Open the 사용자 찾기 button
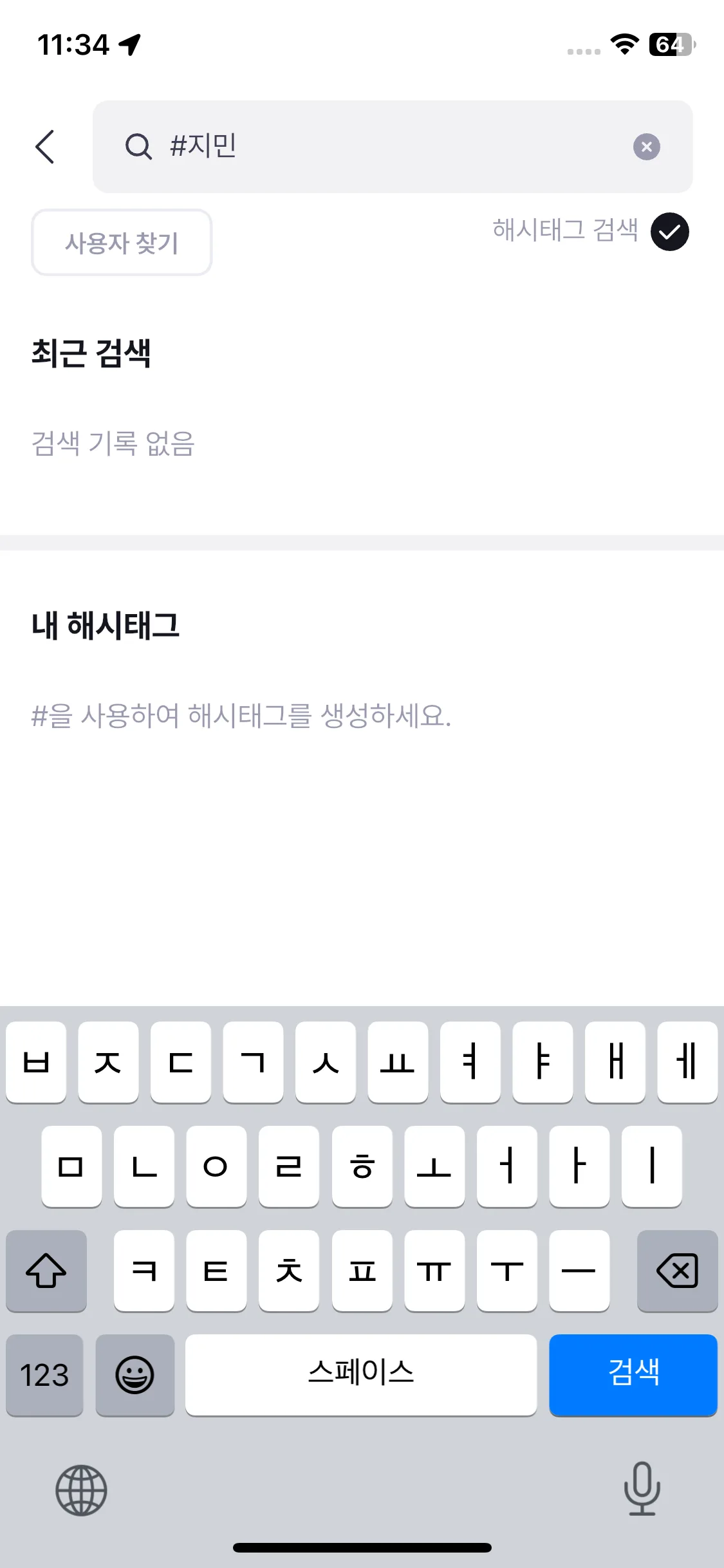Screen dimensions: 724x1568 click(122, 243)
